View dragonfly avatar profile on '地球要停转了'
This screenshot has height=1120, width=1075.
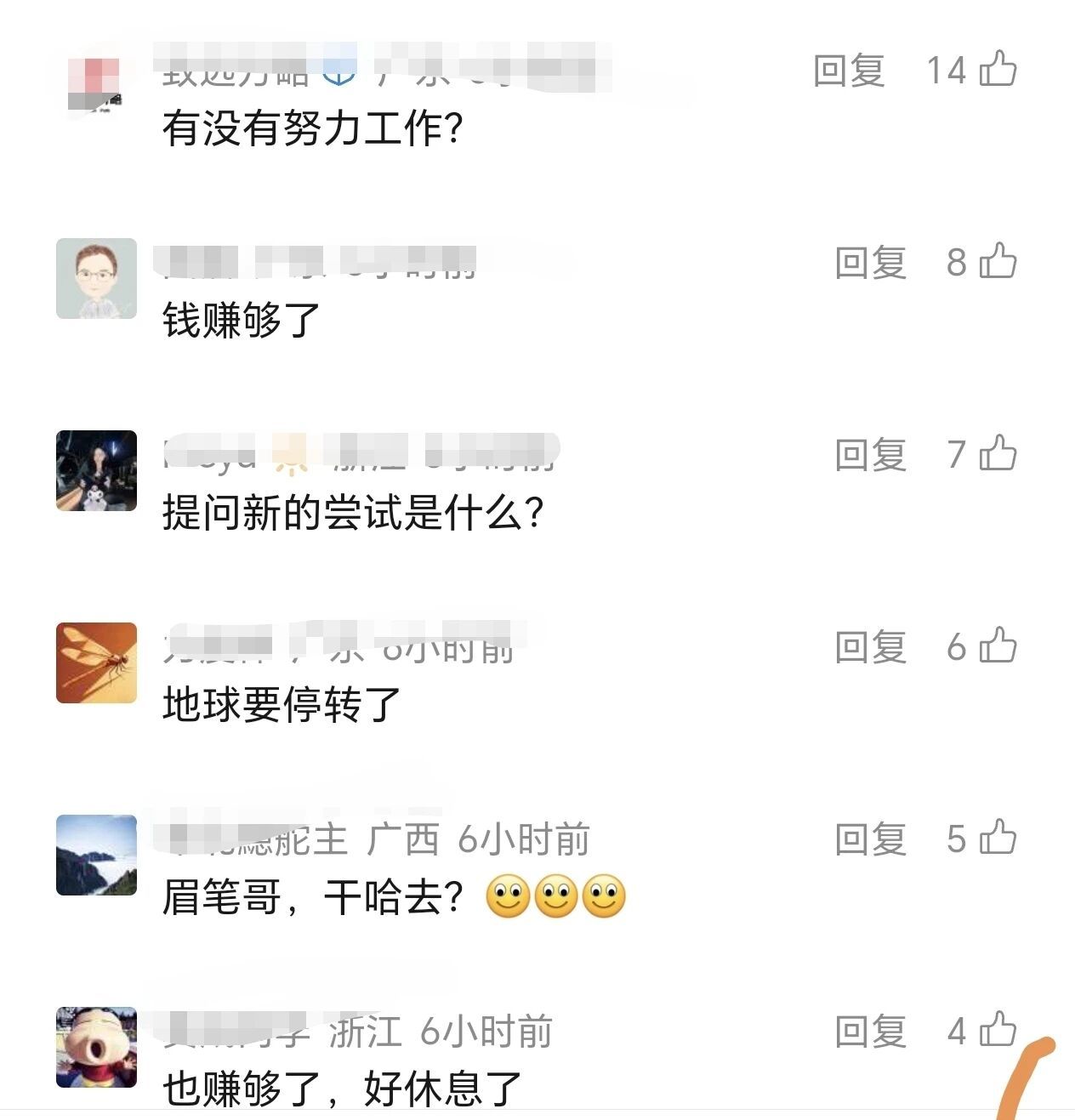(96, 663)
